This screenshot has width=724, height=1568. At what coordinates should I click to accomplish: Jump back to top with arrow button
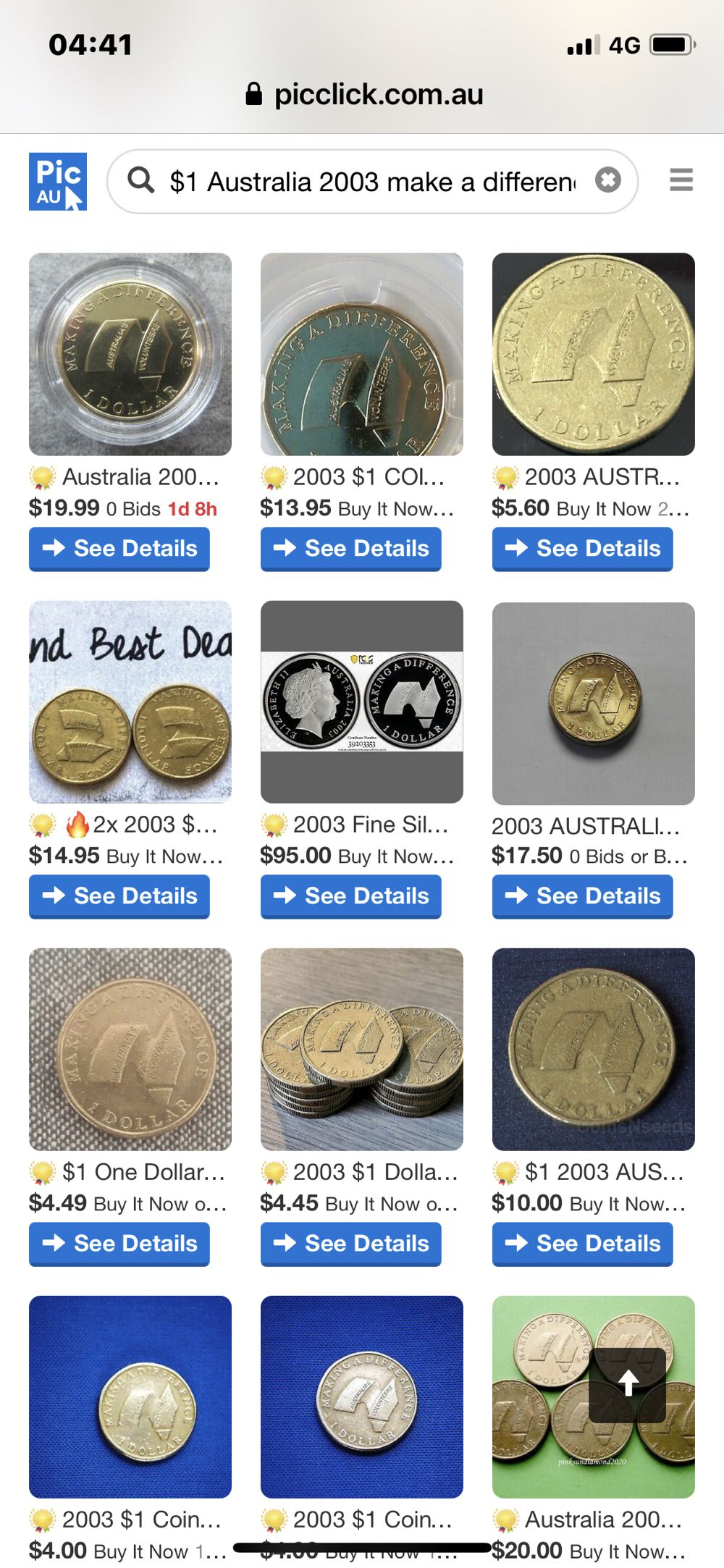coord(628,1384)
